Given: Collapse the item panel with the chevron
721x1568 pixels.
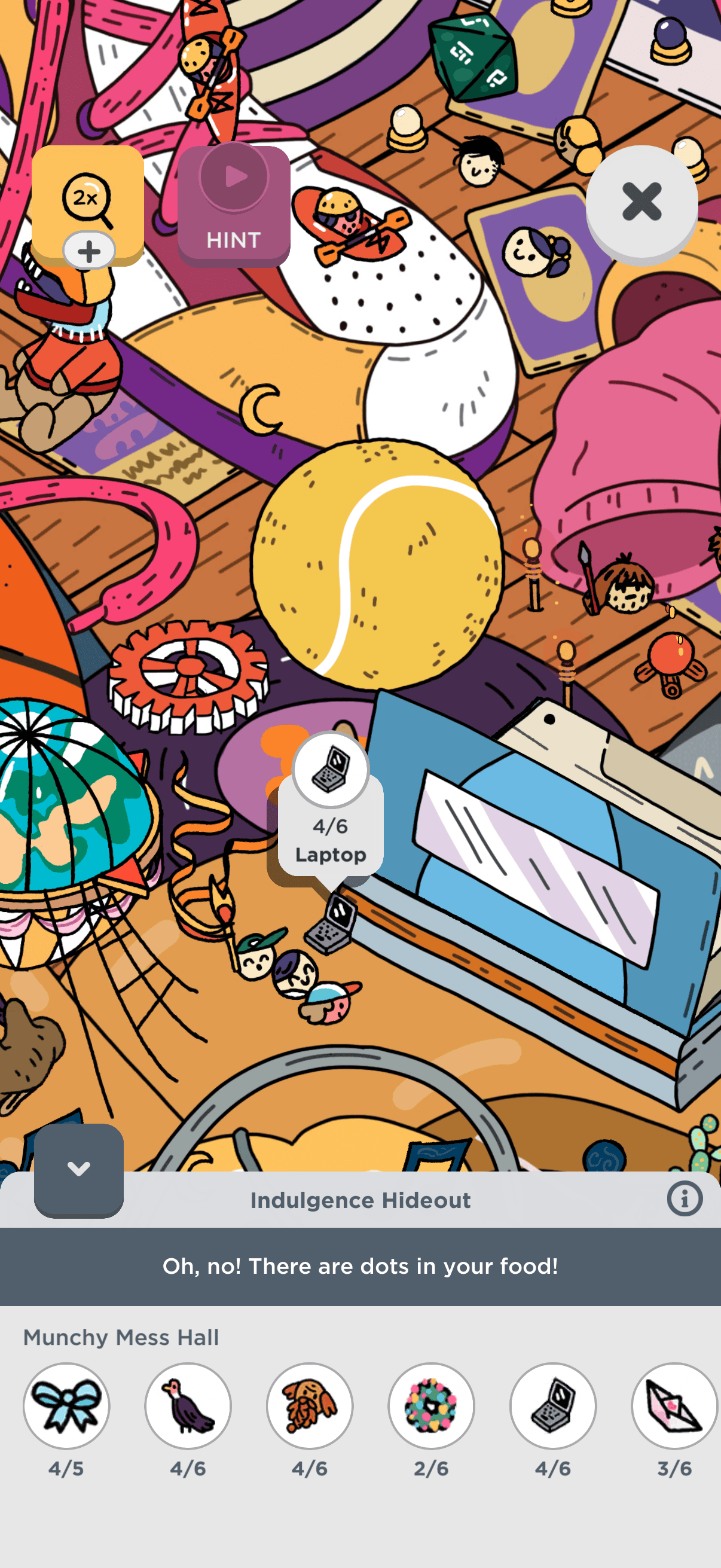Looking at the screenshot, I should (x=78, y=1169).
